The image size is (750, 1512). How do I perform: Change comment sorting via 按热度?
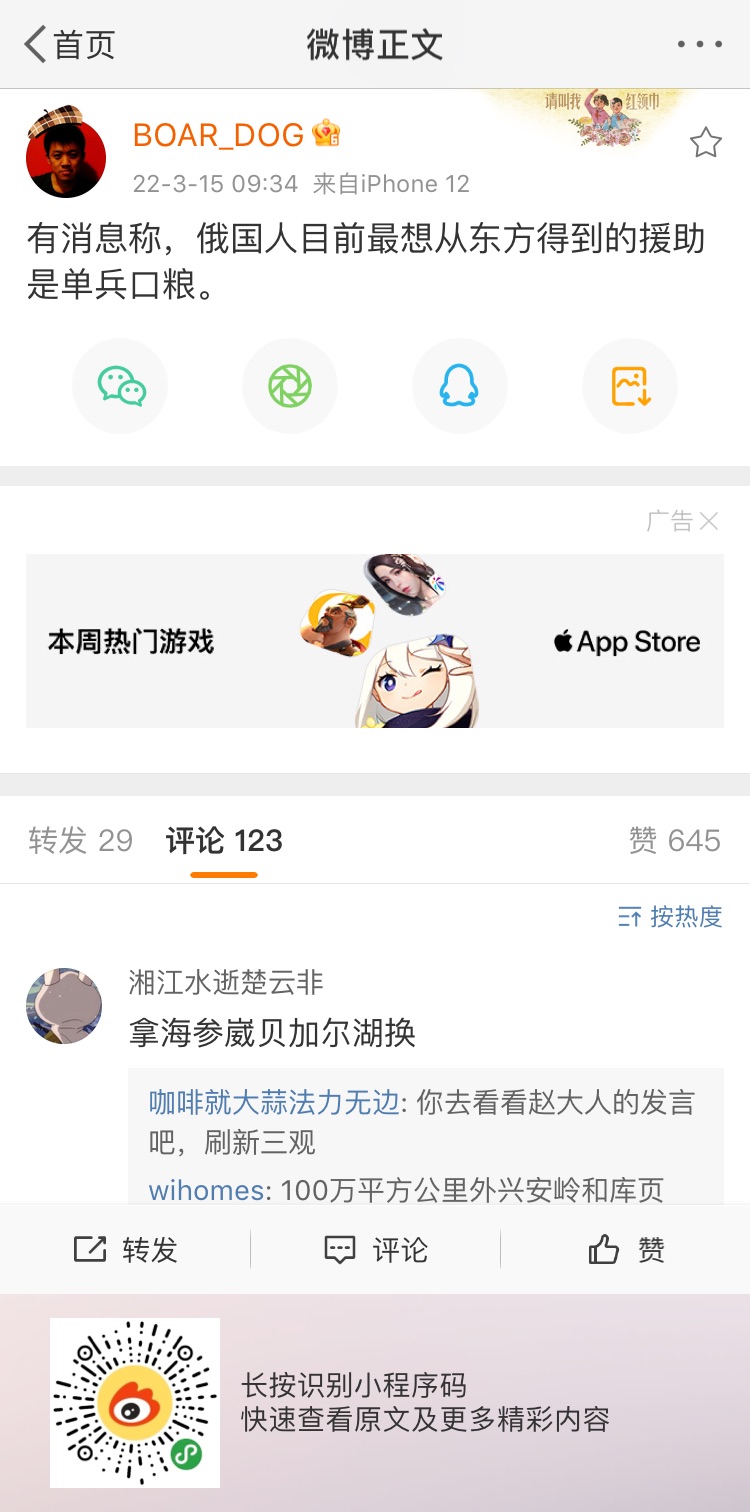click(x=671, y=916)
